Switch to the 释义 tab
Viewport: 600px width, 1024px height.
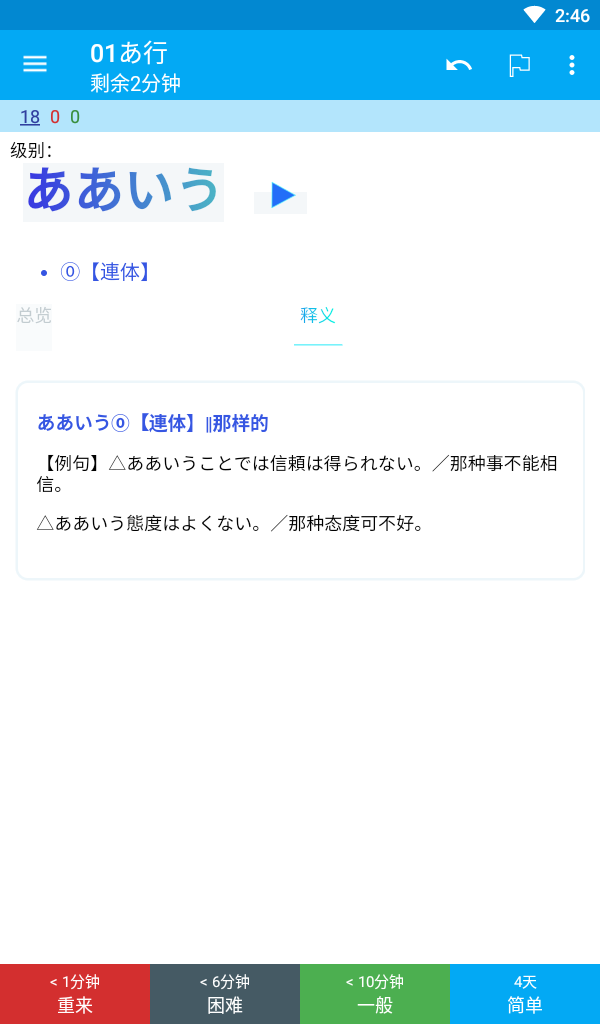tap(318, 316)
